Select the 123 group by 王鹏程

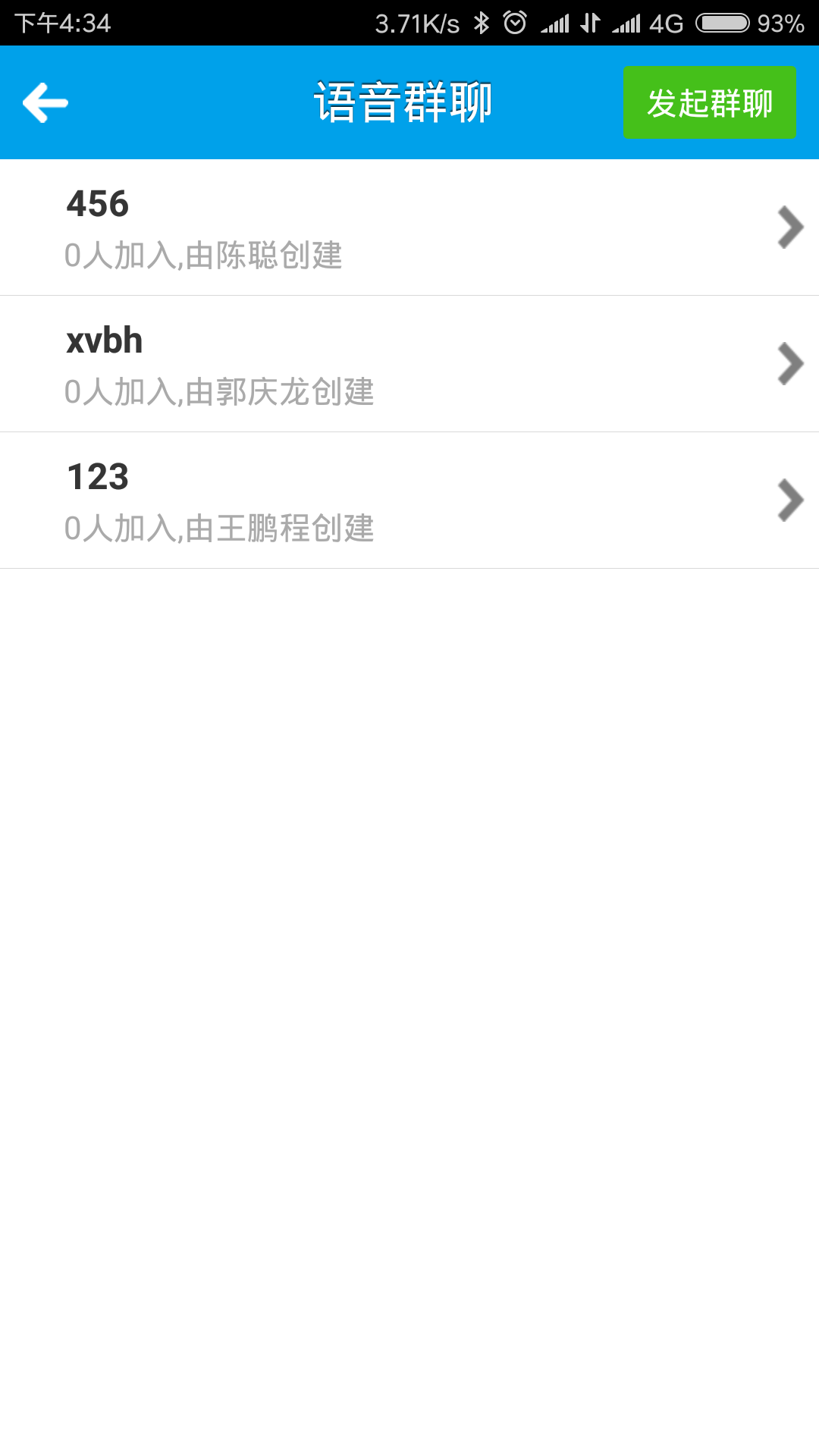pos(409,500)
